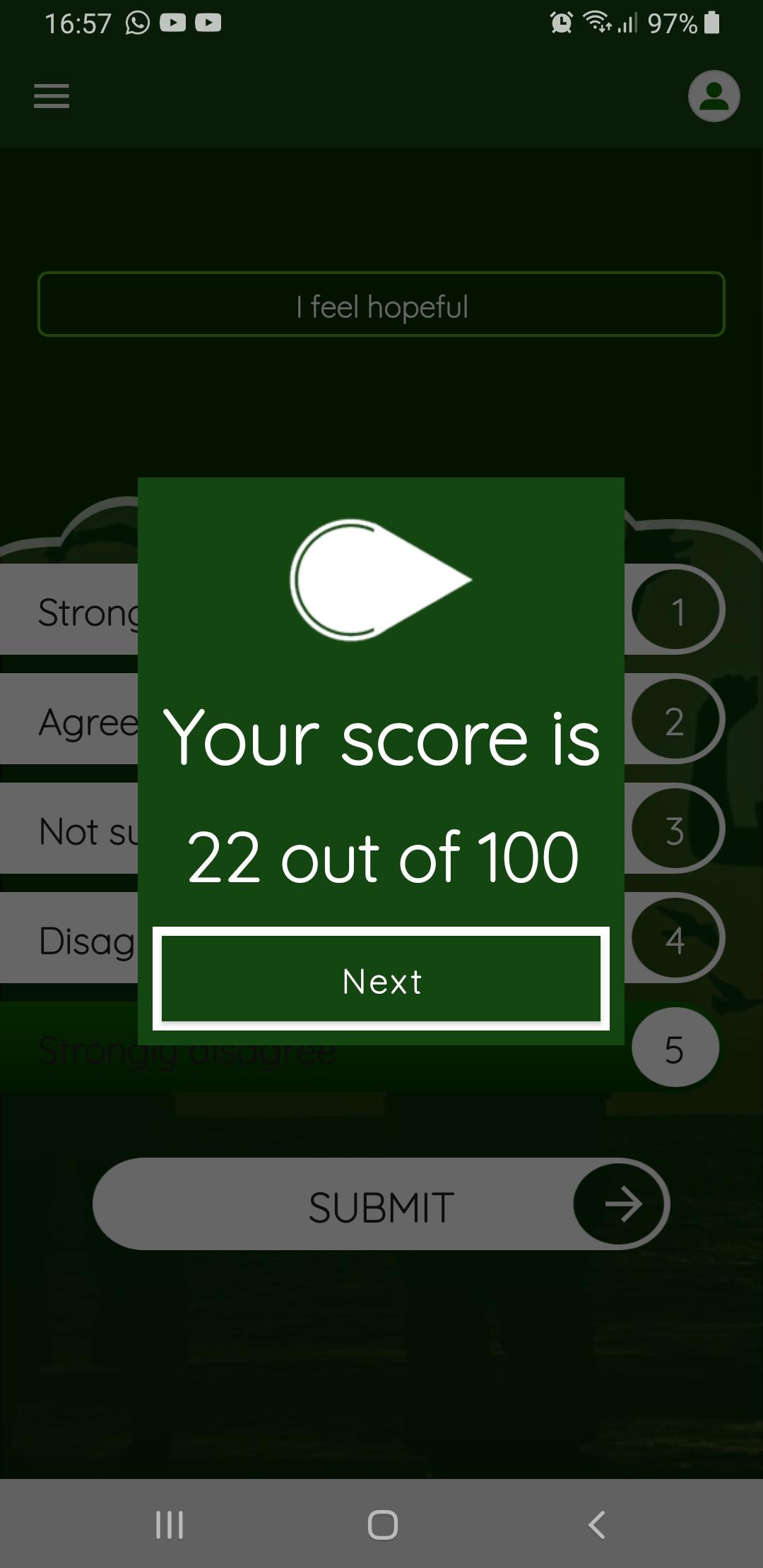Go back with system back button
763x1568 pixels.
(597, 1524)
